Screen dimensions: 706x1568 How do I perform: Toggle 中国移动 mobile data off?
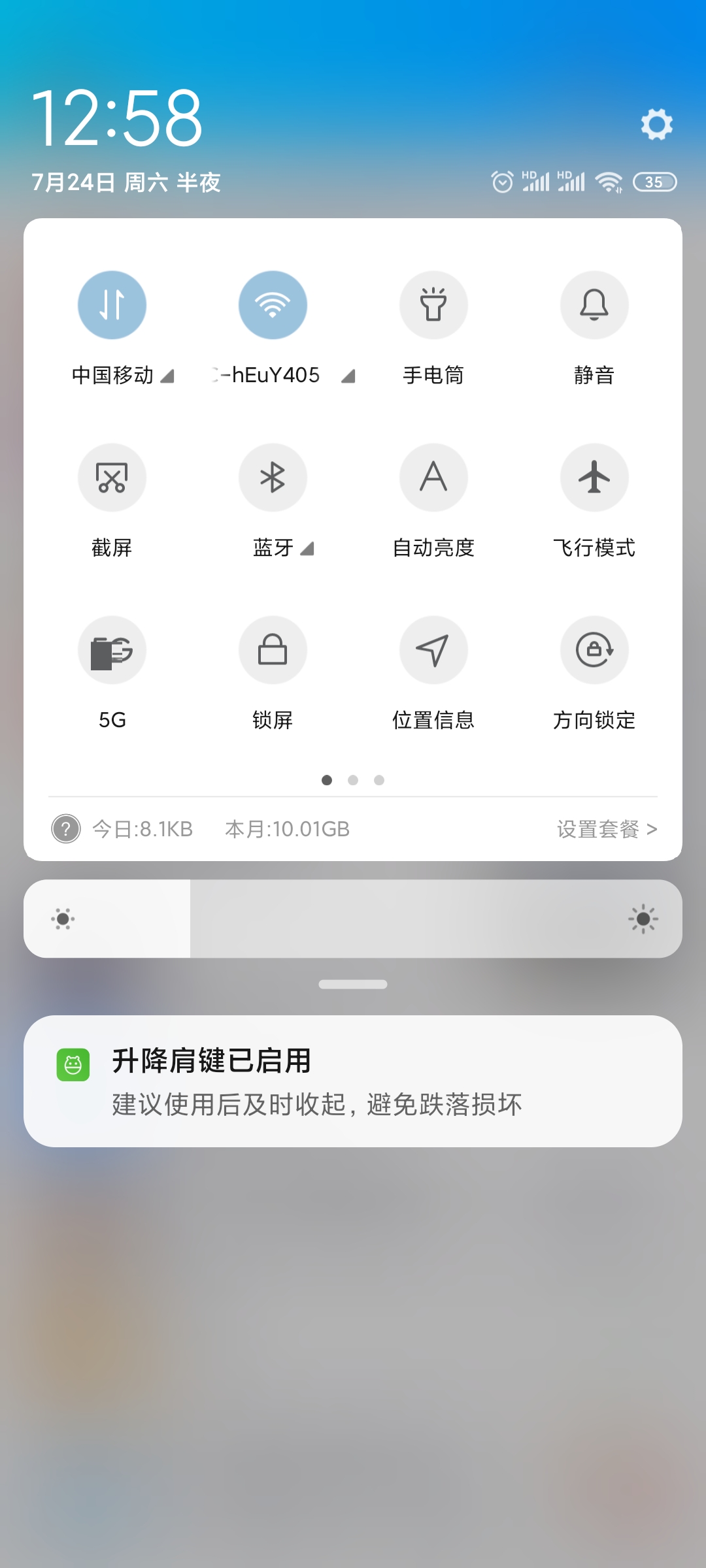[112, 305]
